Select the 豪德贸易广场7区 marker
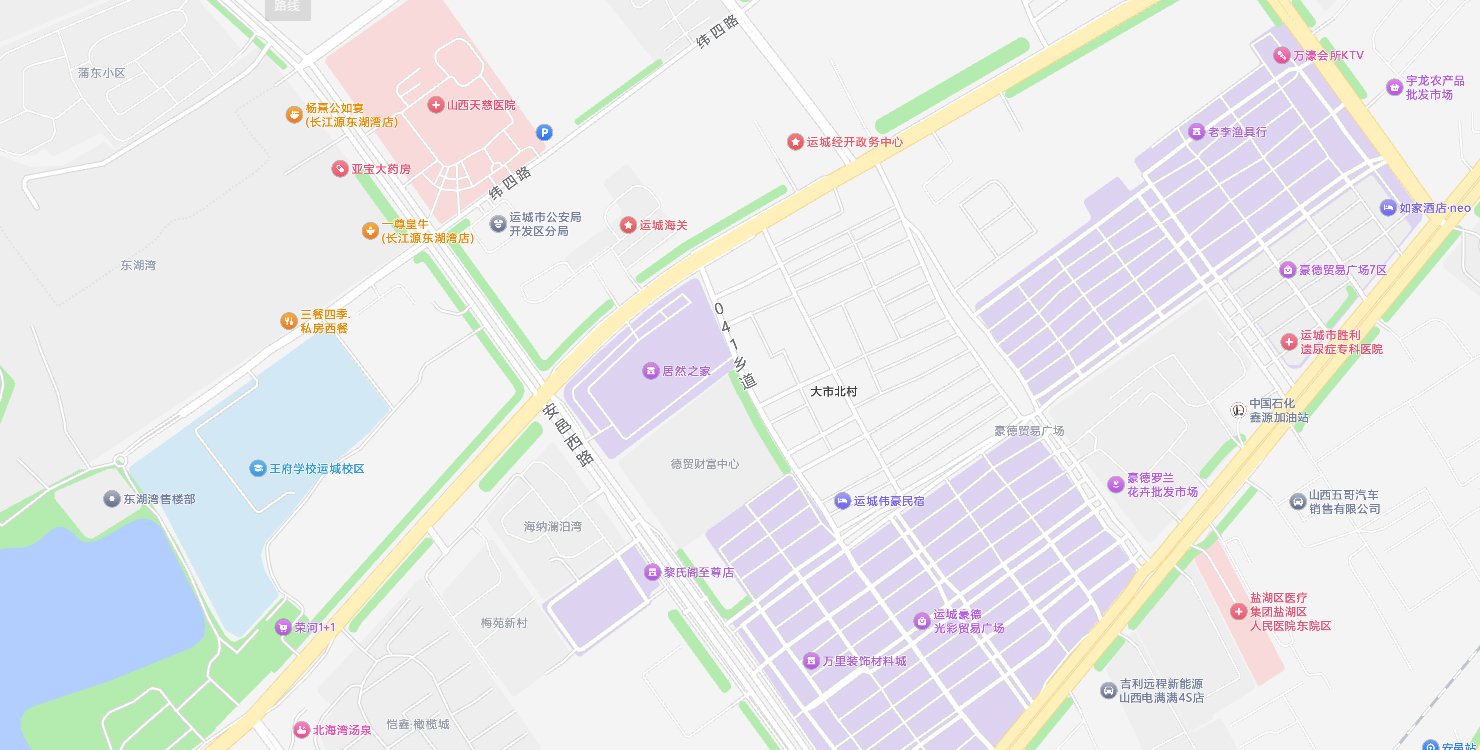This screenshot has height=750, width=1480. coord(1288,270)
